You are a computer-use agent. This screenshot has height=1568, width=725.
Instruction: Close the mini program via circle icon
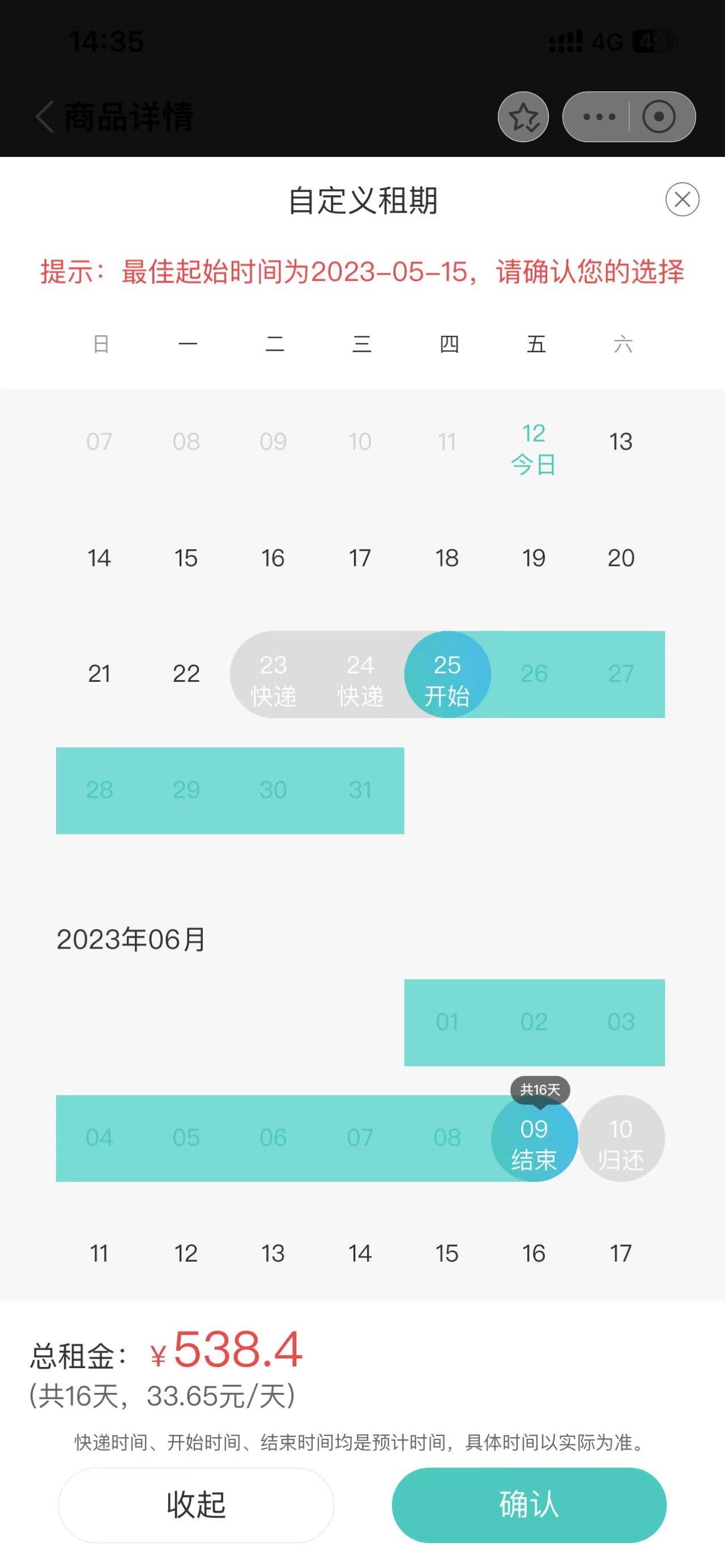tap(659, 117)
